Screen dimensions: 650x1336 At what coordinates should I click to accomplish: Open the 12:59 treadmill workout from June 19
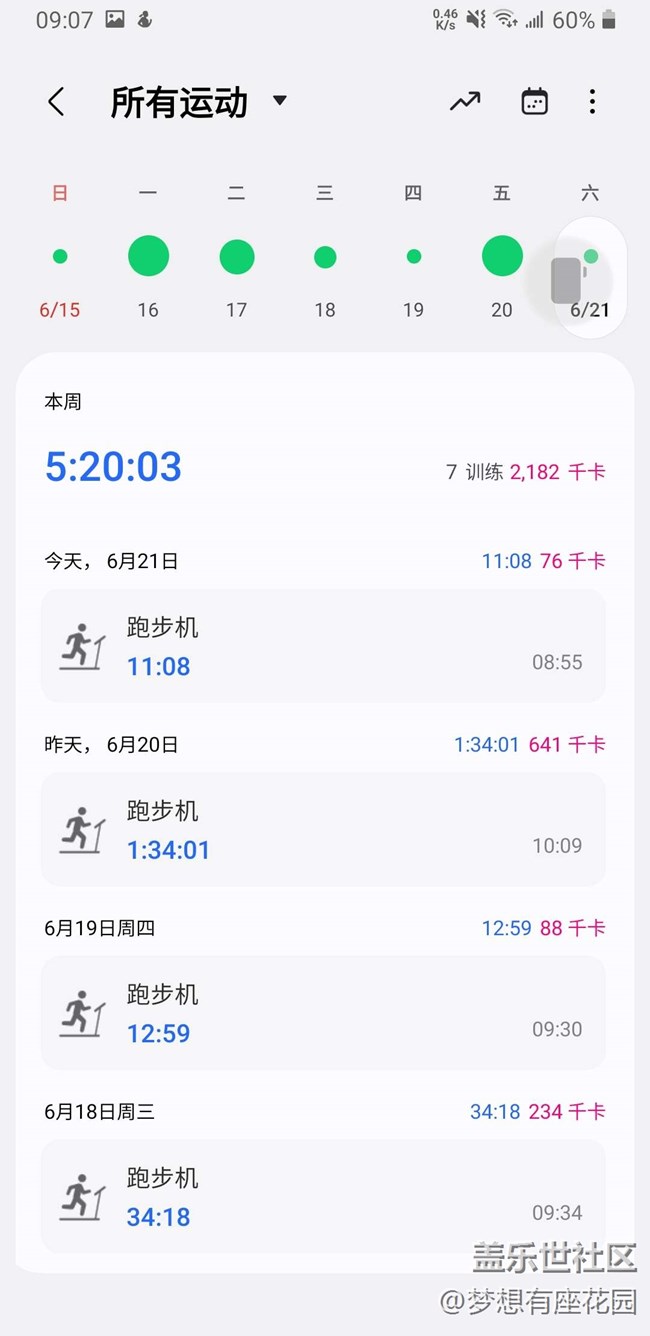click(x=323, y=1013)
